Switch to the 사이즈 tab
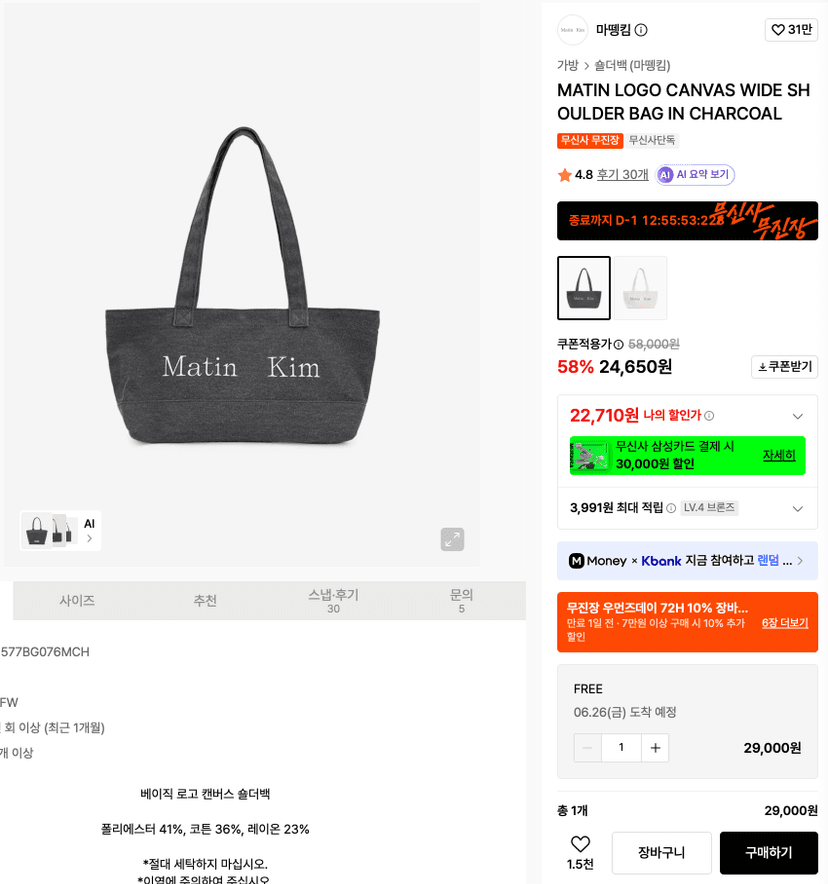This screenshot has height=884, width=828. click(77, 601)
